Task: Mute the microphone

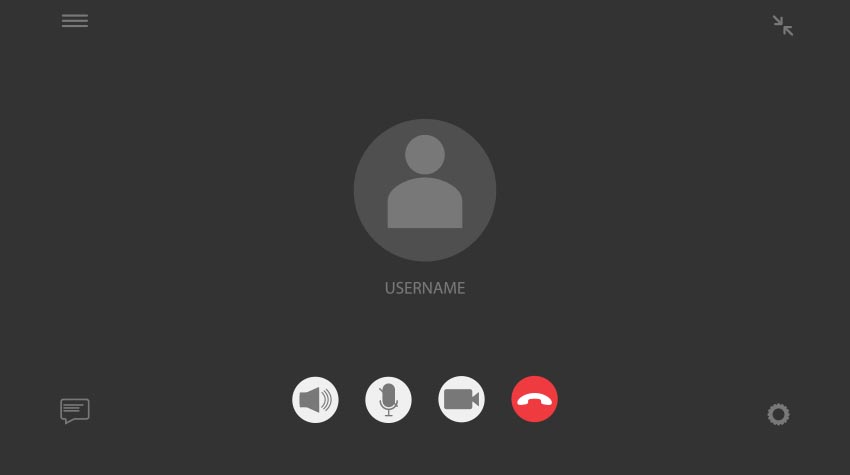Action: (x=388, y=400)
